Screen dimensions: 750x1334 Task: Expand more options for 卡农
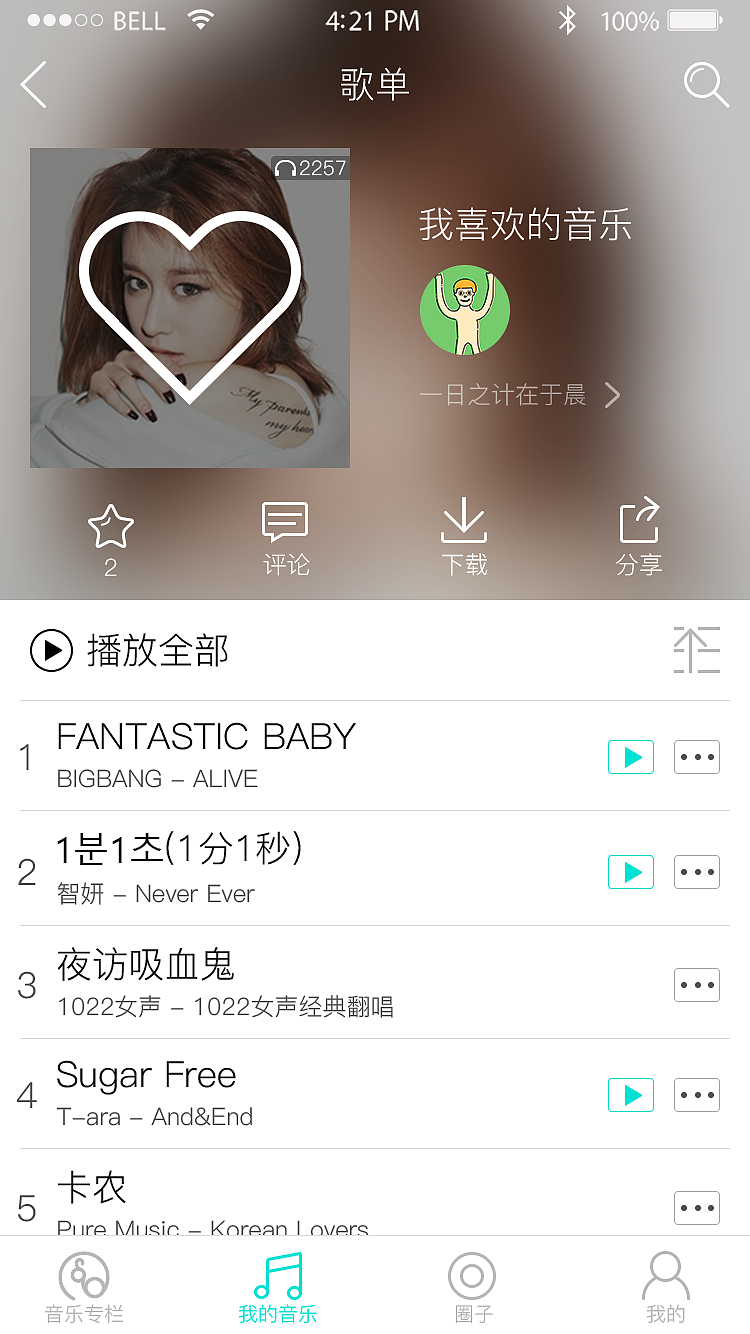[697, 1208]
